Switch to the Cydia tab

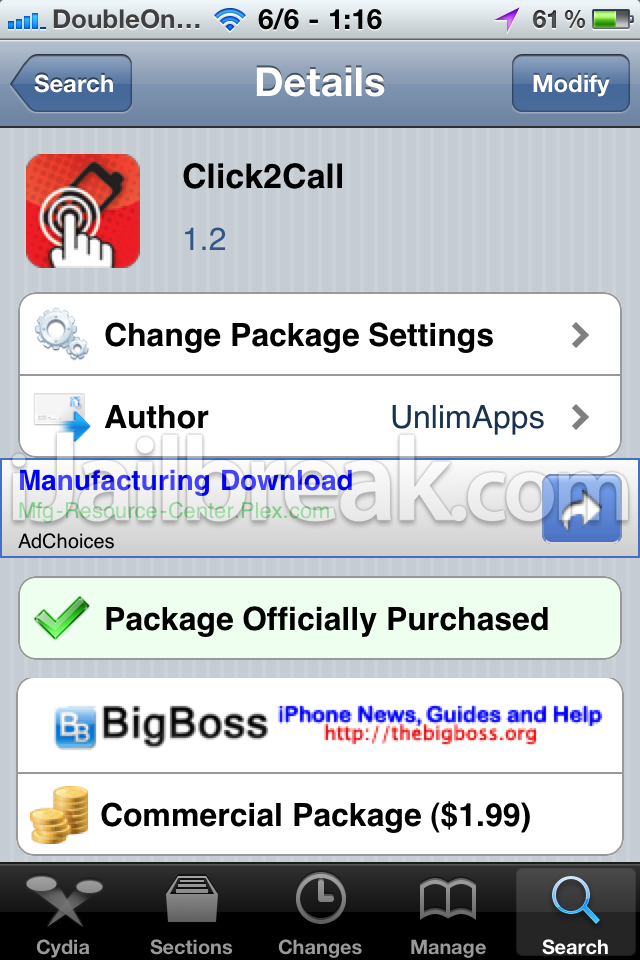(63, 916)
